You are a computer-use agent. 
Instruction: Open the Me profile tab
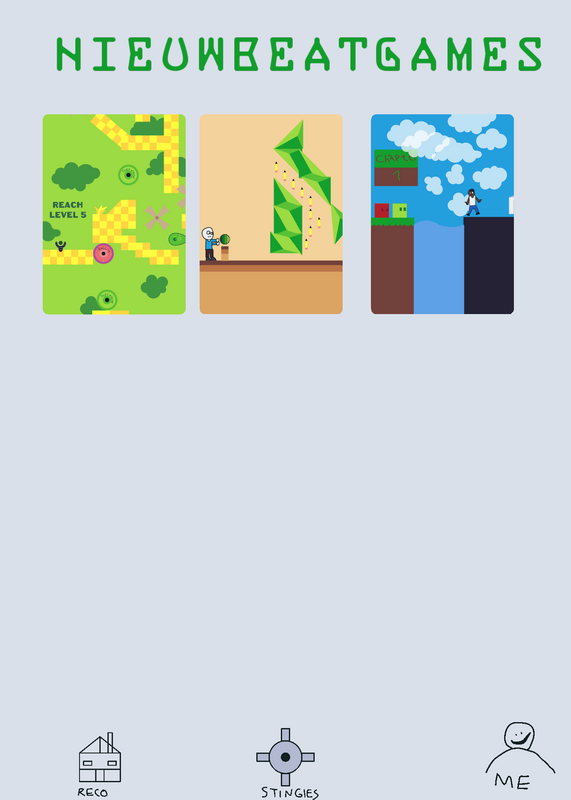pyautogui.click(x=519, y=756)
